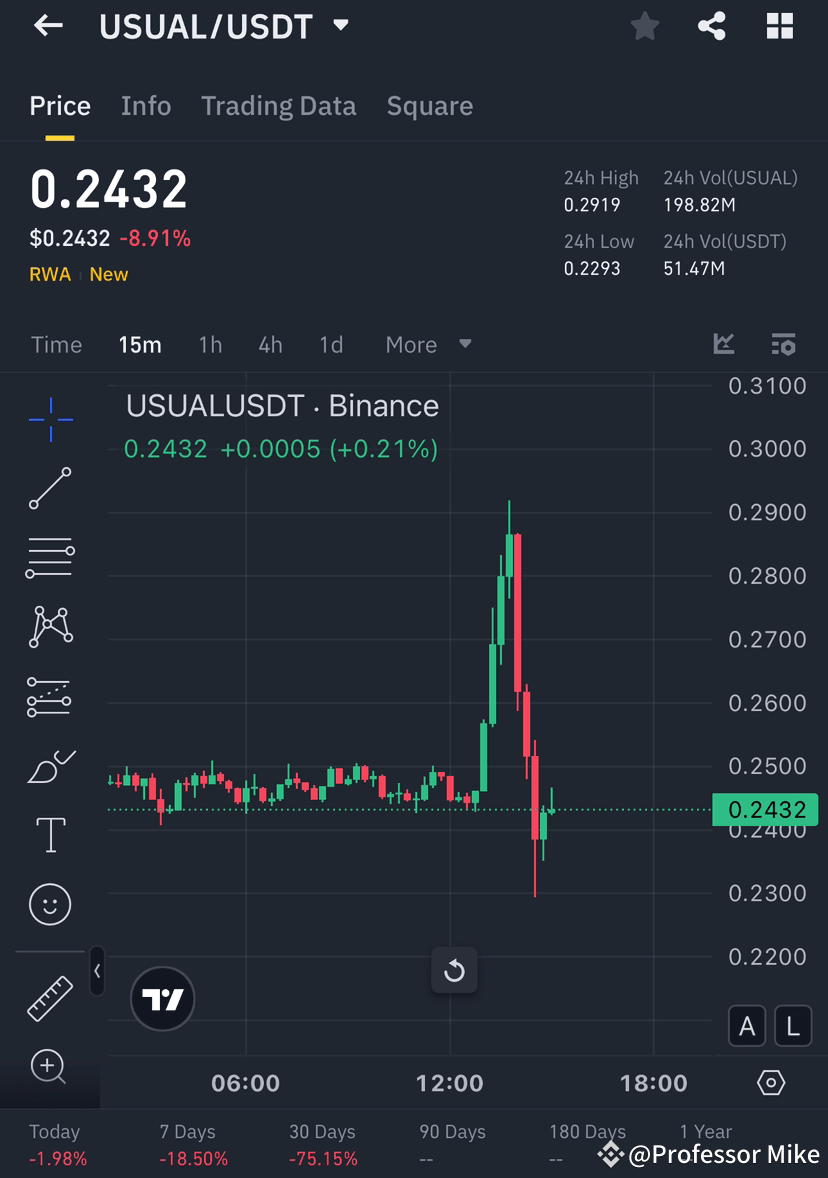The image size is (828, 1178).
Task: Open the horizontal lines drawing tool
Action: coord(49,557)
